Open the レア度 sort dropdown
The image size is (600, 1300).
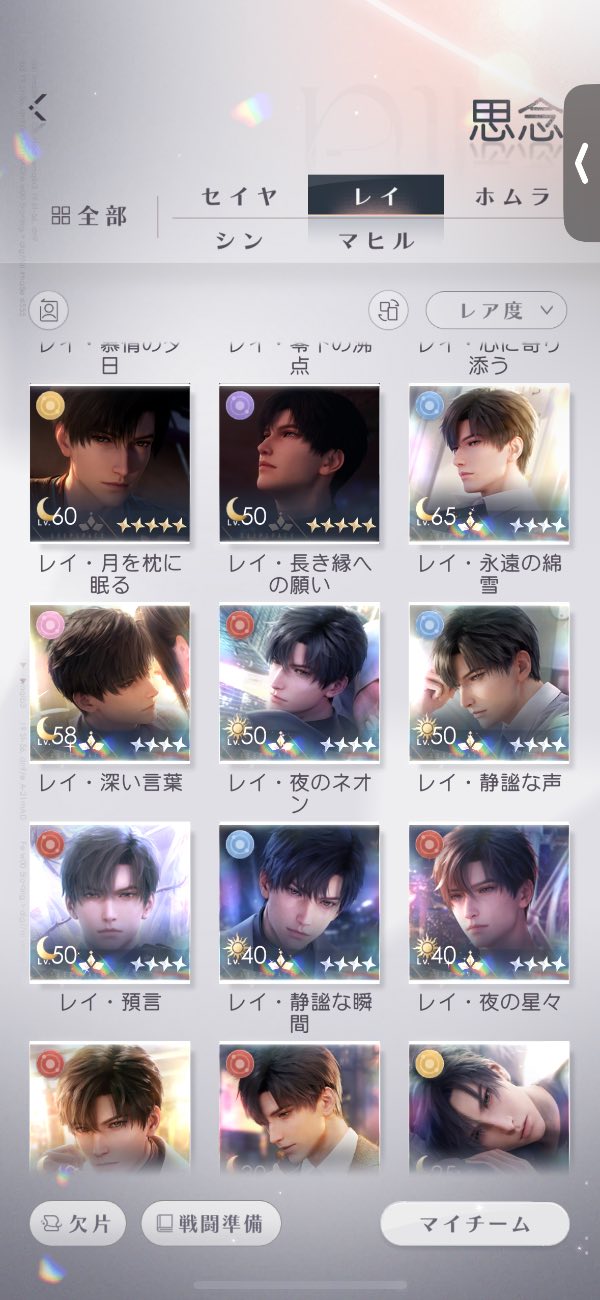(x=496, y=310)
